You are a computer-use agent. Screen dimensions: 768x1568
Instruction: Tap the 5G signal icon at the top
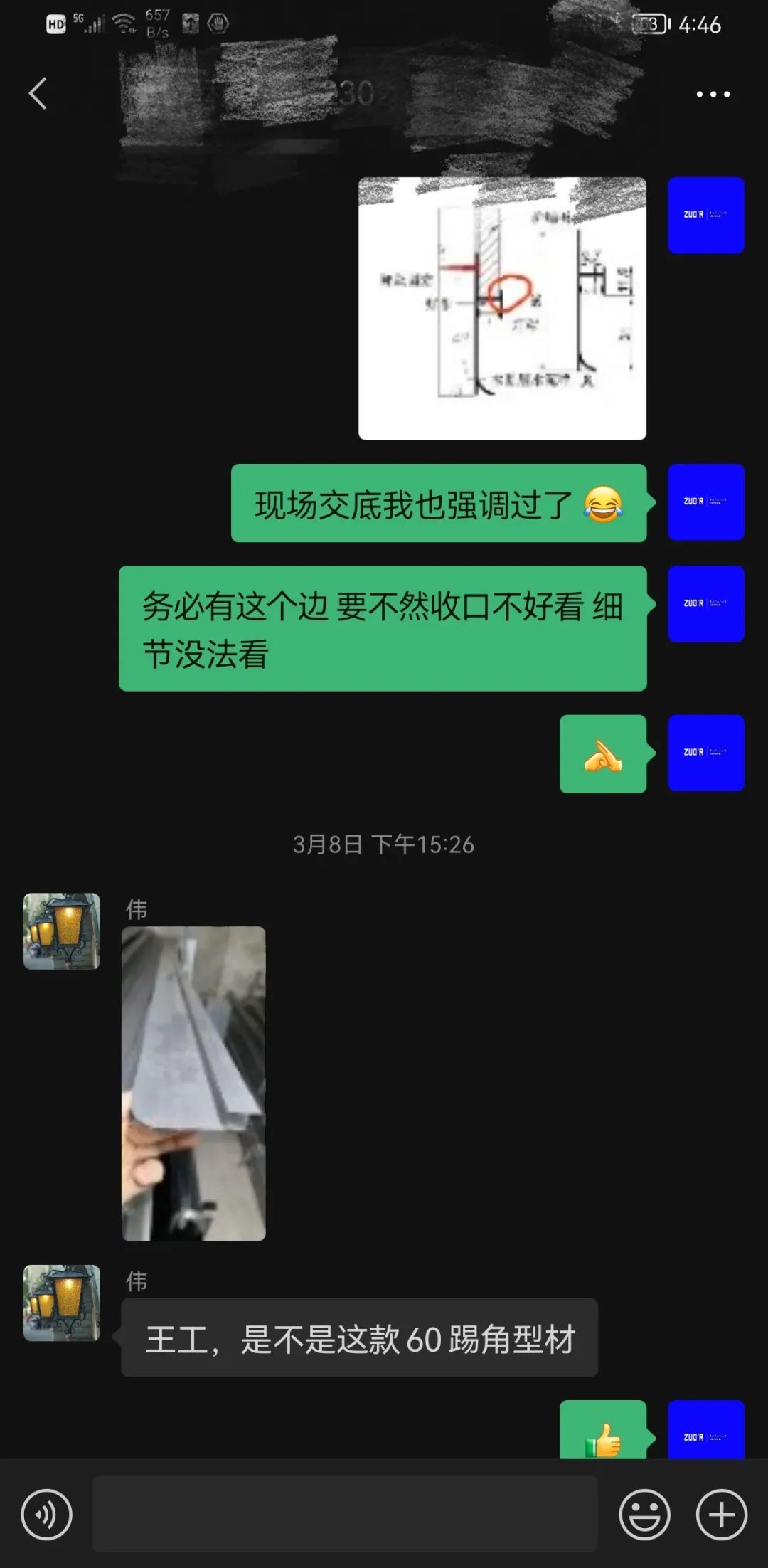pos(87,21)
